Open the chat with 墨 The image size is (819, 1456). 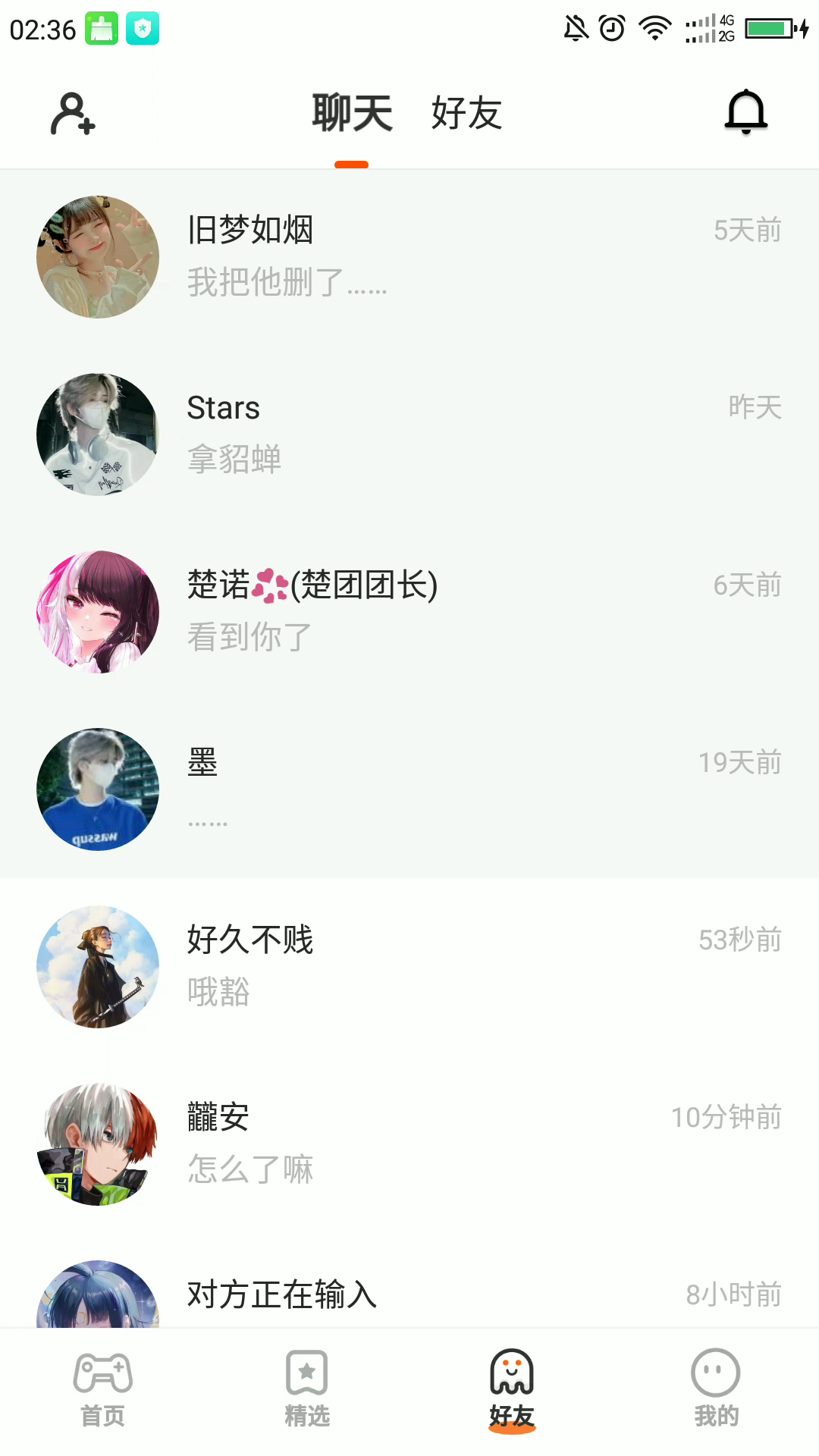pos(409,789)
